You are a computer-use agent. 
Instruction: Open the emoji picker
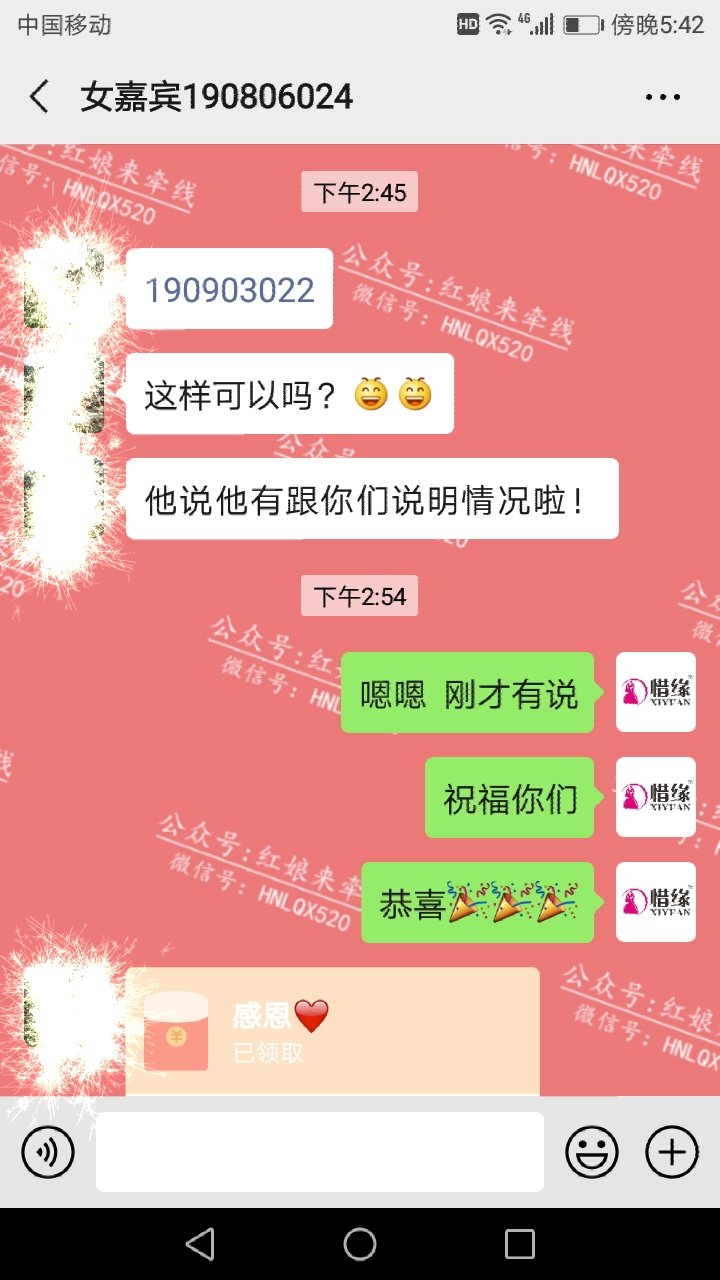pos(592,1153)
